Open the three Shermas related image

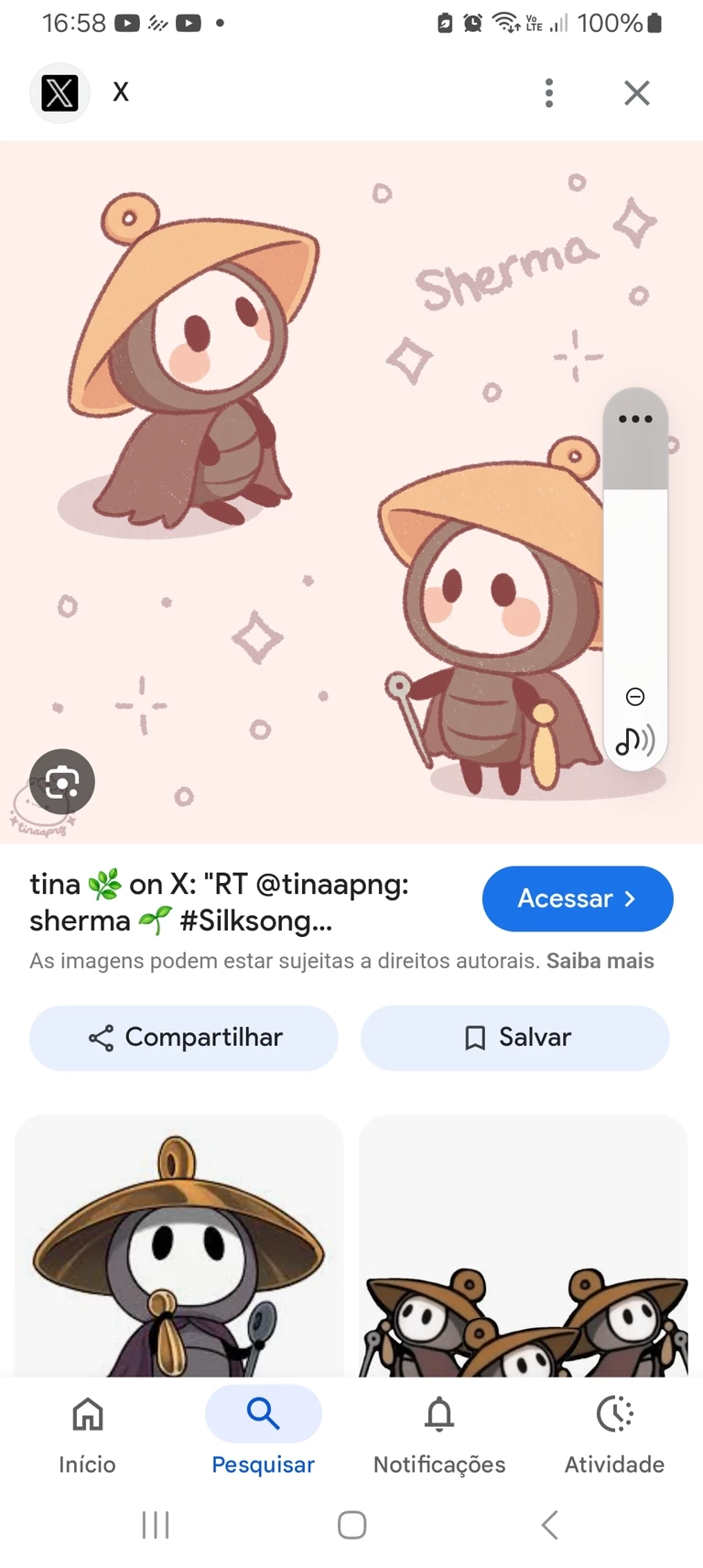point(523,1246)
